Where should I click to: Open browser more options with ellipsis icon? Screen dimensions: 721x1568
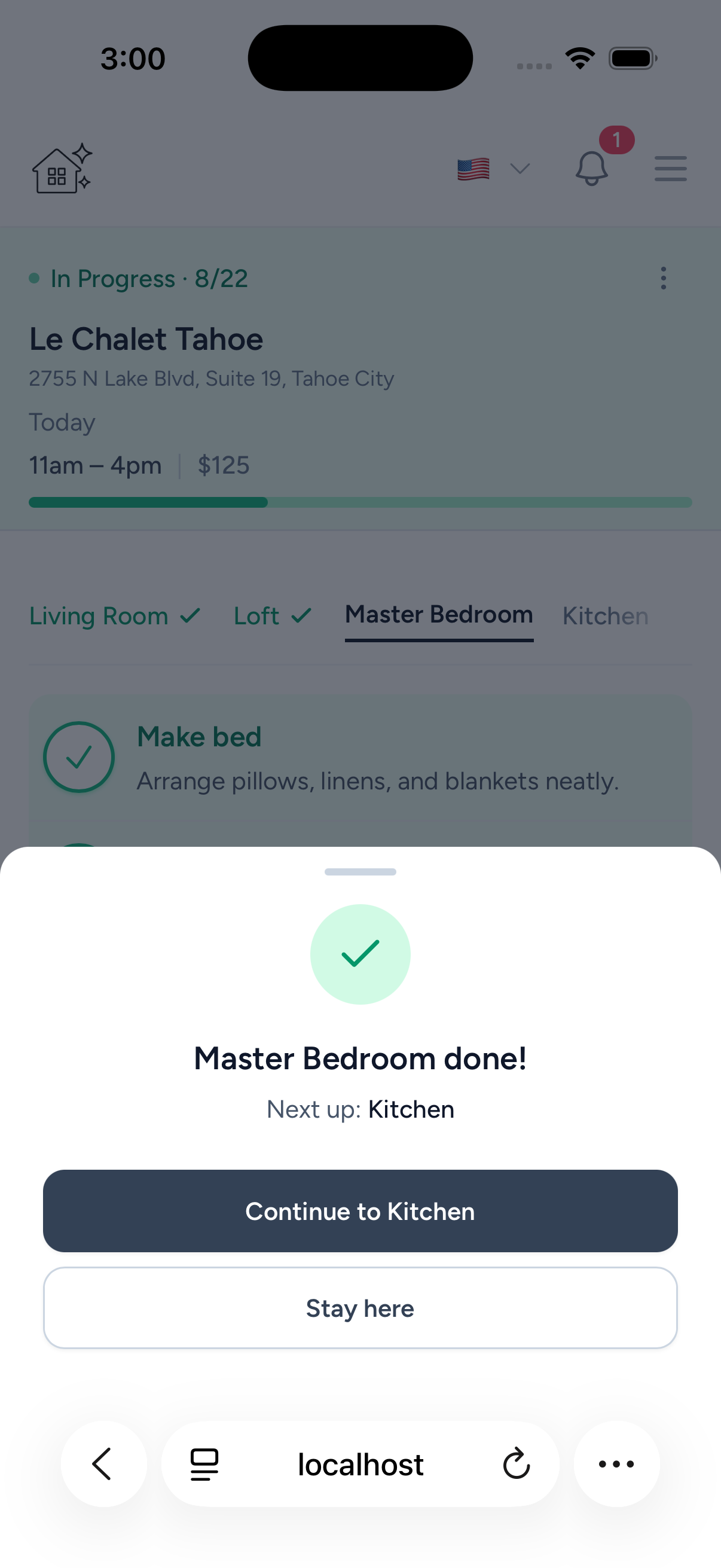[616, 1465]
